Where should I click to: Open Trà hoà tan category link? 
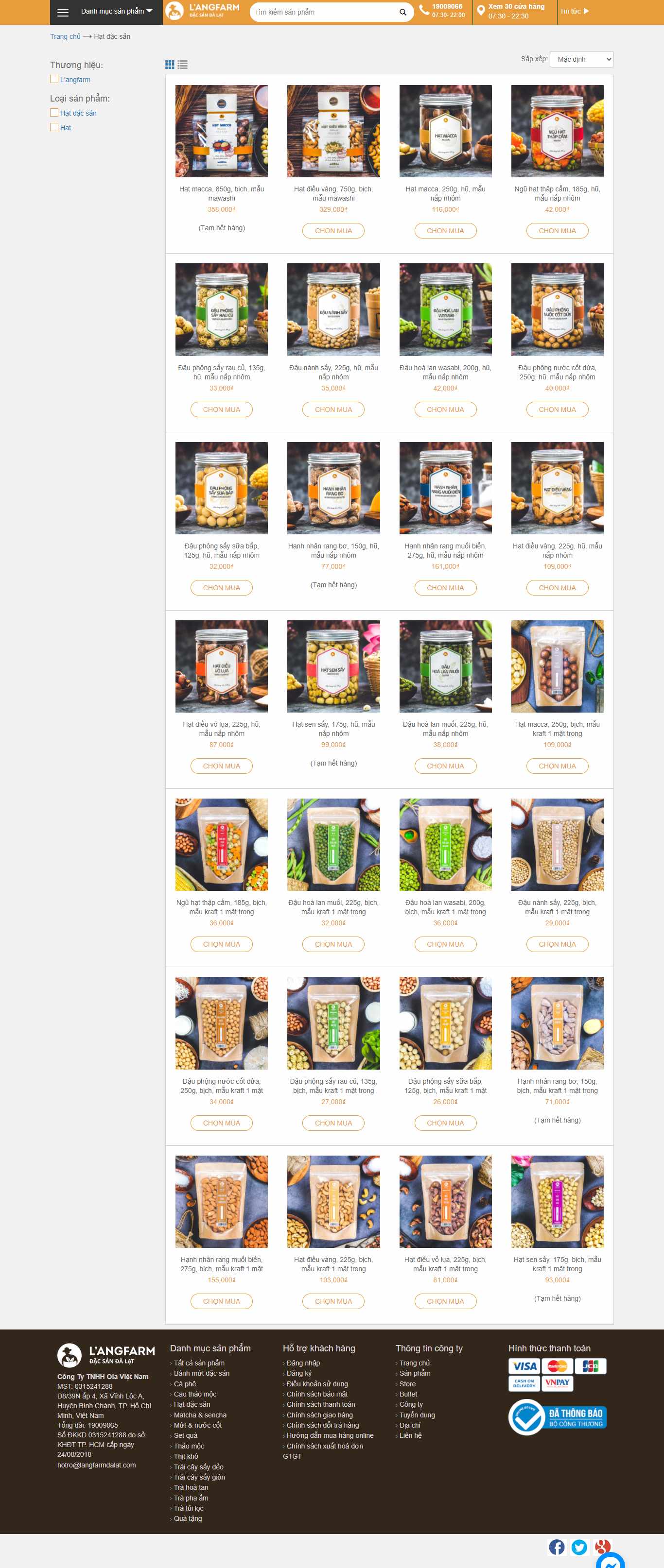pyautogui.click(x=191, y=1488)
